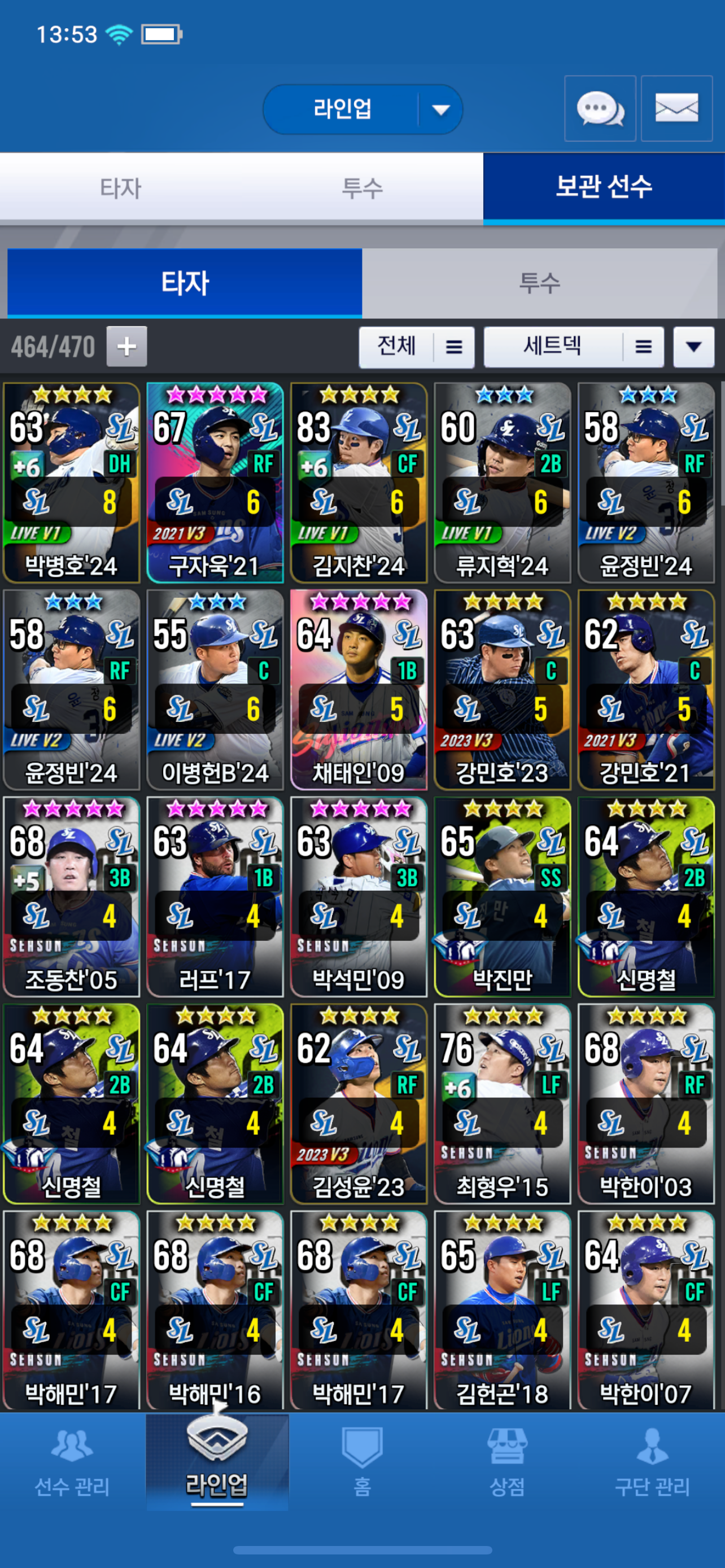Open player card 최형우'15
725x1568 pixels.
coord(503,1103)
